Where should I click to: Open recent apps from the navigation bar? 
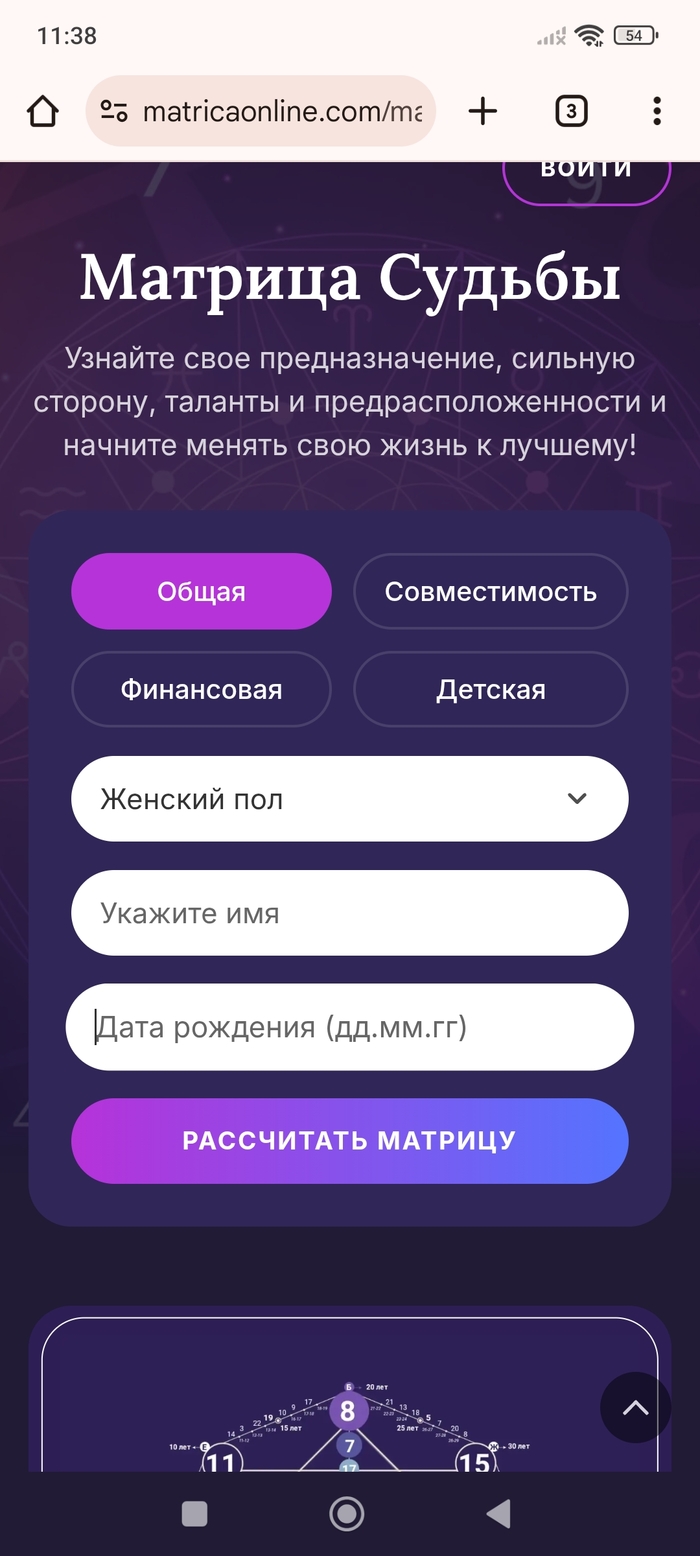point(195,1514)
